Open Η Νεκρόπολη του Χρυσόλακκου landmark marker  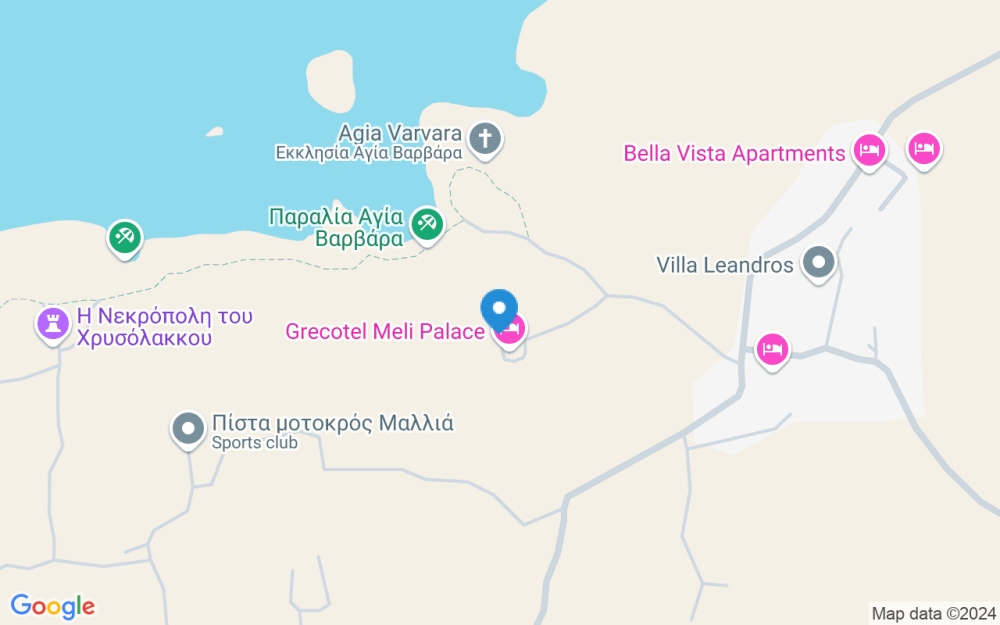[x=50, y=323]
